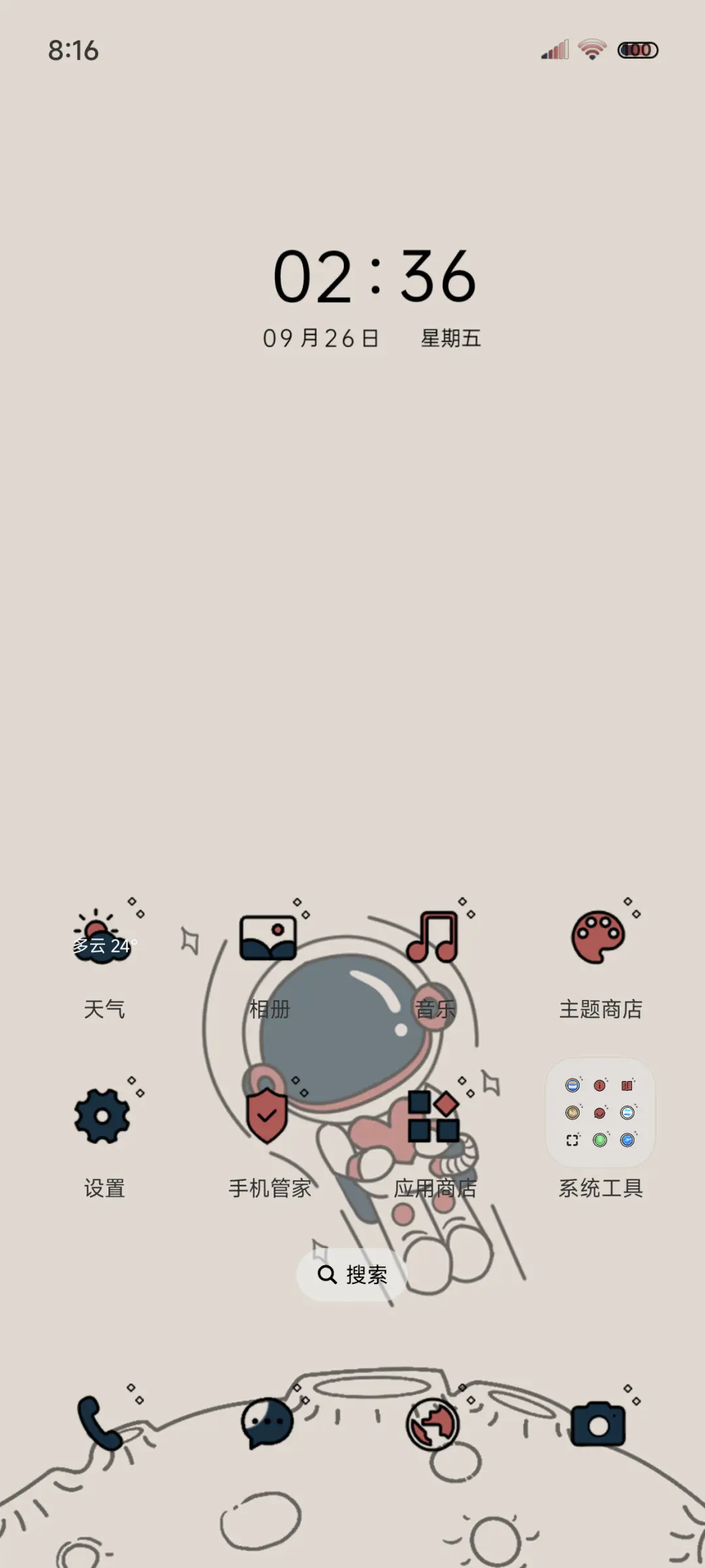705x1568 pixels.
Task: Tap the signal strength bars in the status bar
Action: [x=552, y=49]
